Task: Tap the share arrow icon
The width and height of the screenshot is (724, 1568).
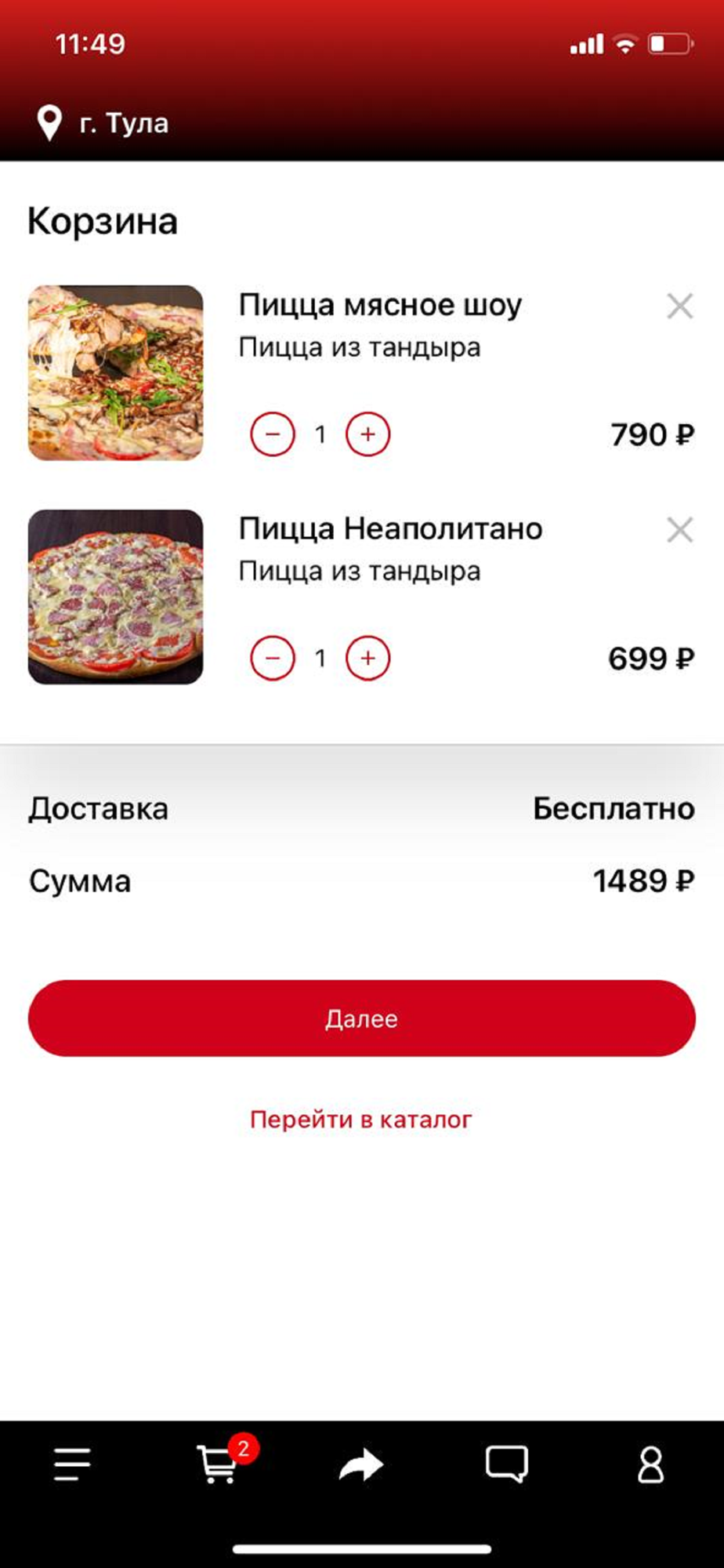Action: [361, 1464]
